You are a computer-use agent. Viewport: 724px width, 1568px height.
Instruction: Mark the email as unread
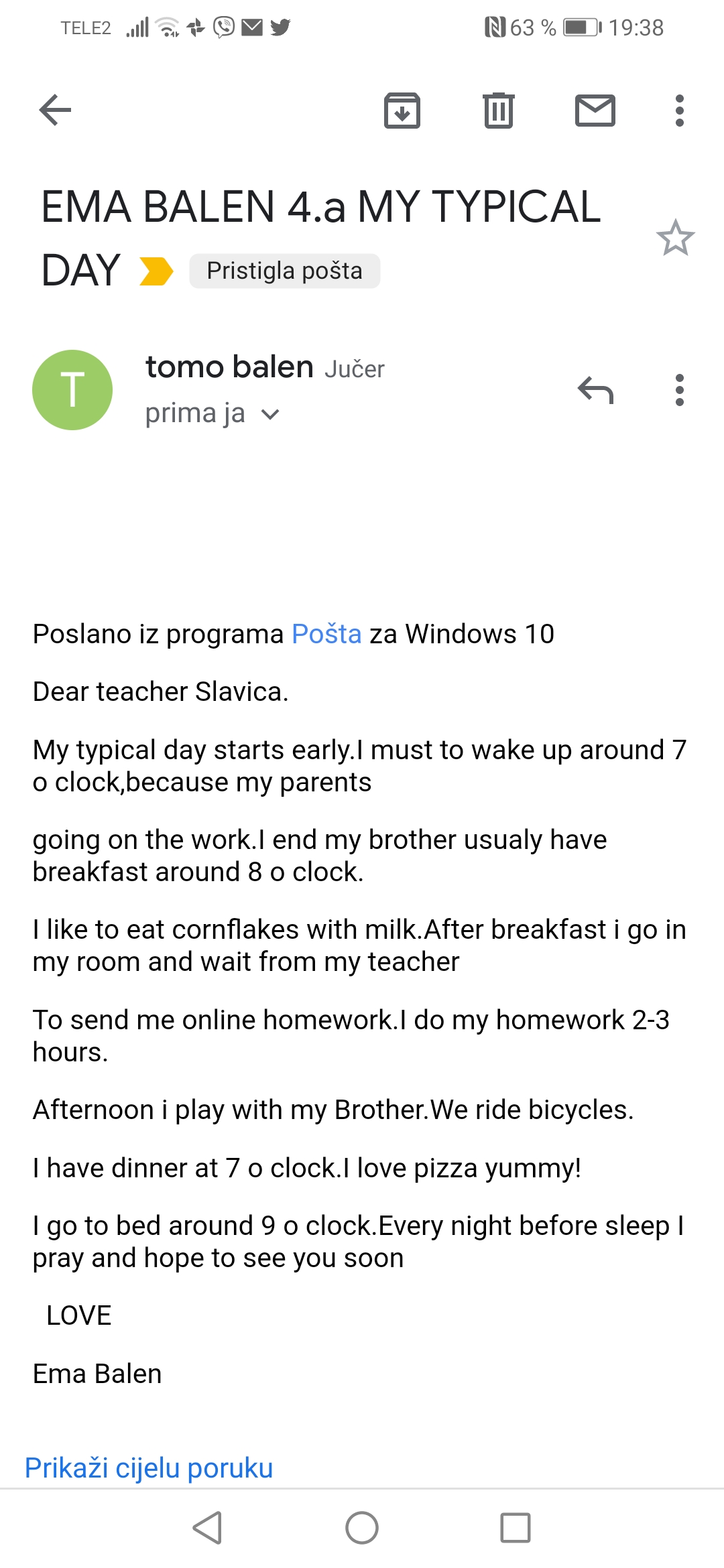(x=595, y=111)
